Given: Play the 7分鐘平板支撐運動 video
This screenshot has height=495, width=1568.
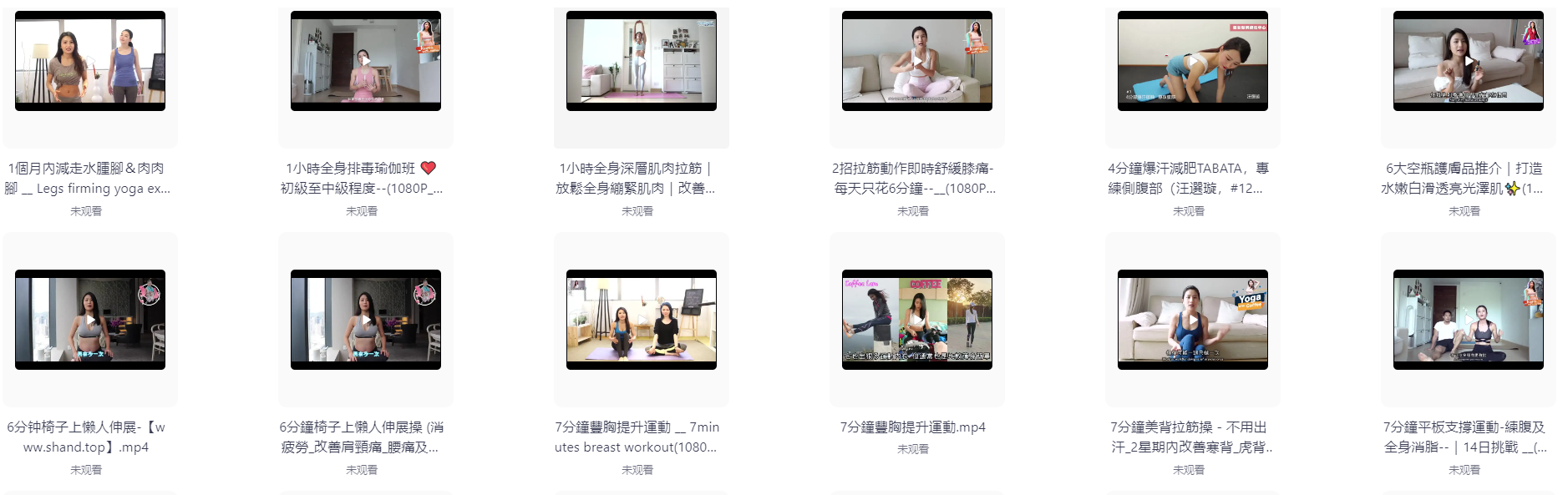Looking at the screenshot, I should click(1468, 320).
